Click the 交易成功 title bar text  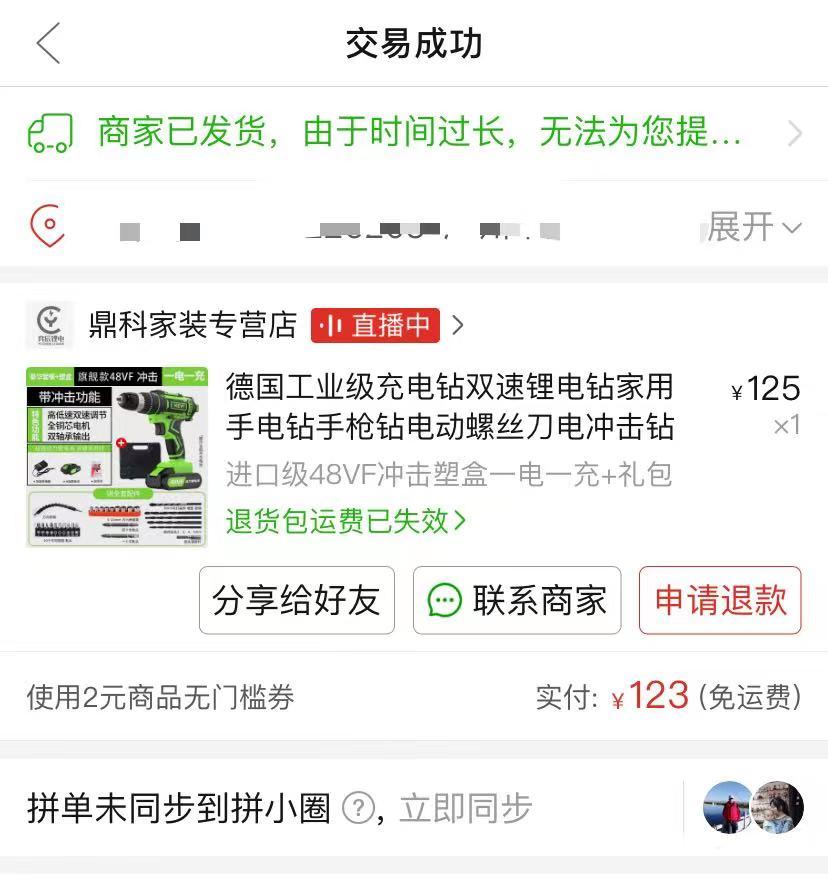tap(414, 44)
